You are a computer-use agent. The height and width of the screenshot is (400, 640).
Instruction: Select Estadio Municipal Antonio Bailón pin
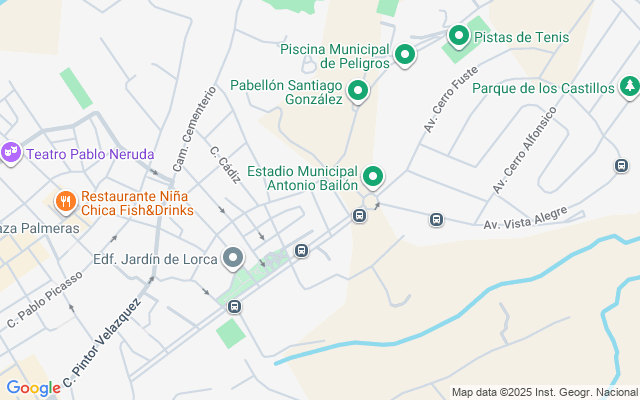(x=373, y=177)
